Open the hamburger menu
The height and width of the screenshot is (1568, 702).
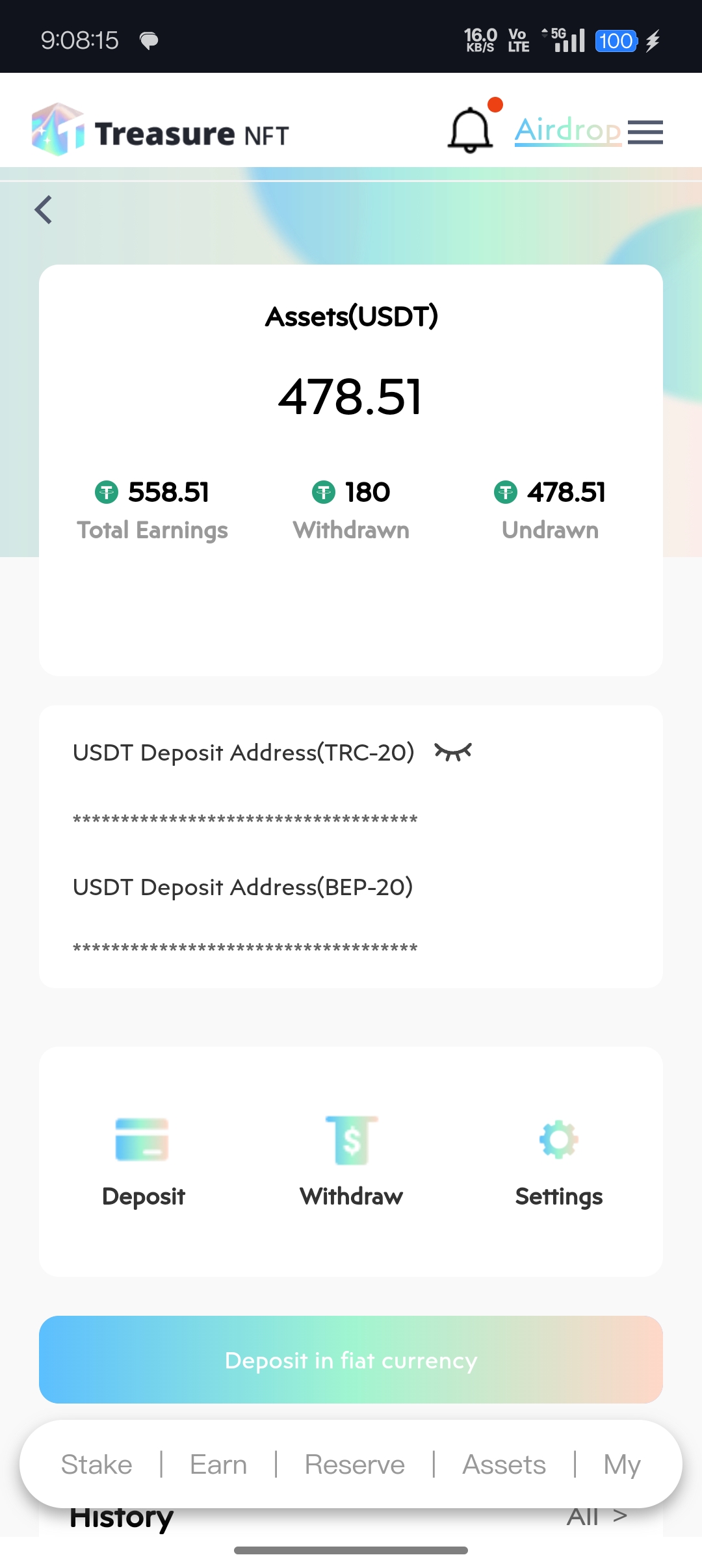coord(645,132)
